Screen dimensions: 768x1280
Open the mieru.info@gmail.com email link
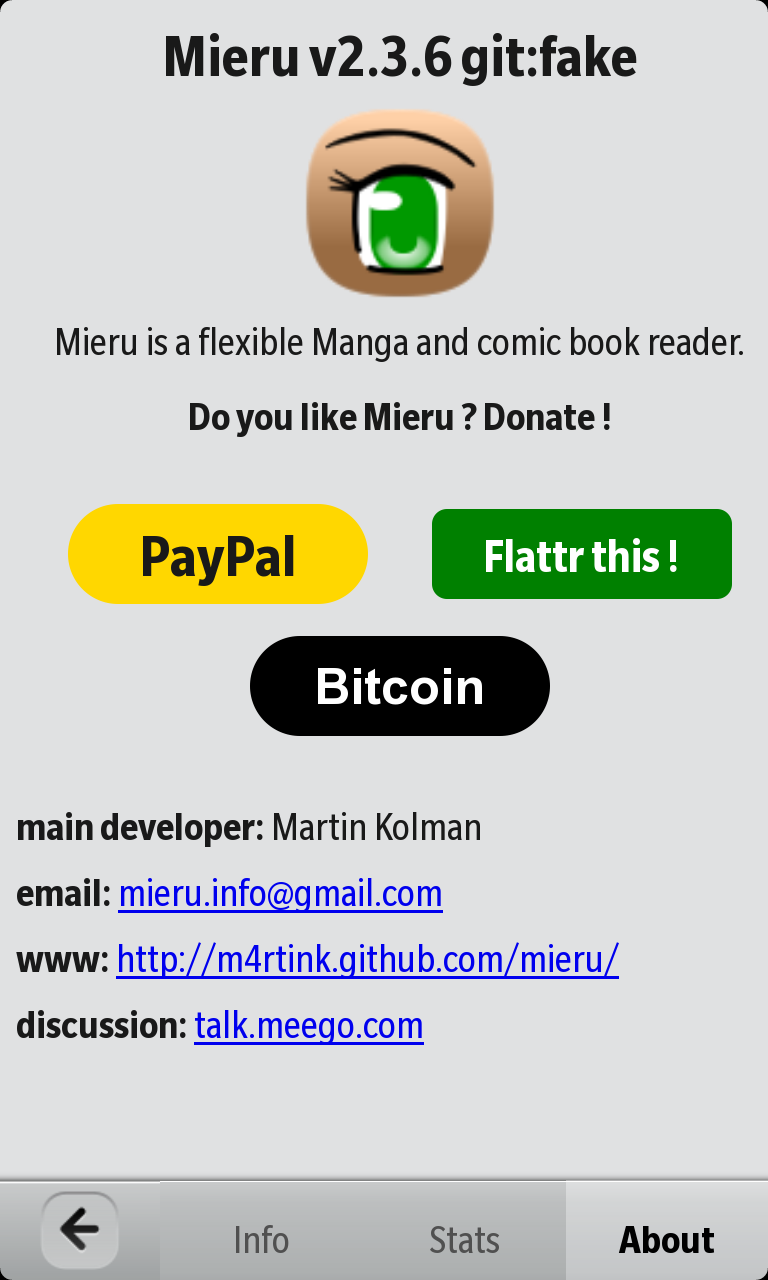click(280, 893)
